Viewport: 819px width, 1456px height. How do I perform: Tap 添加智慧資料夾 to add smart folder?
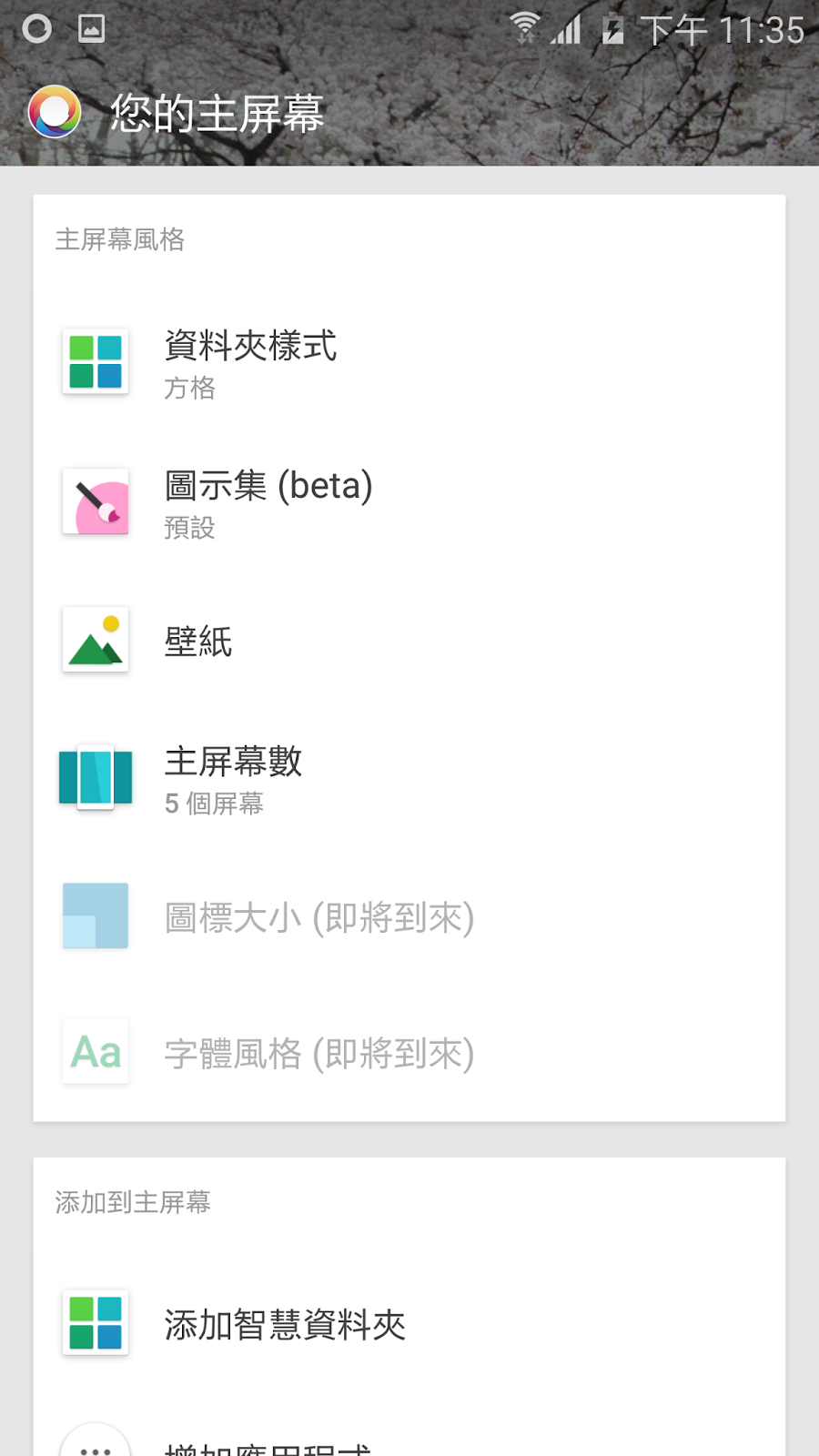(284, 1324)
